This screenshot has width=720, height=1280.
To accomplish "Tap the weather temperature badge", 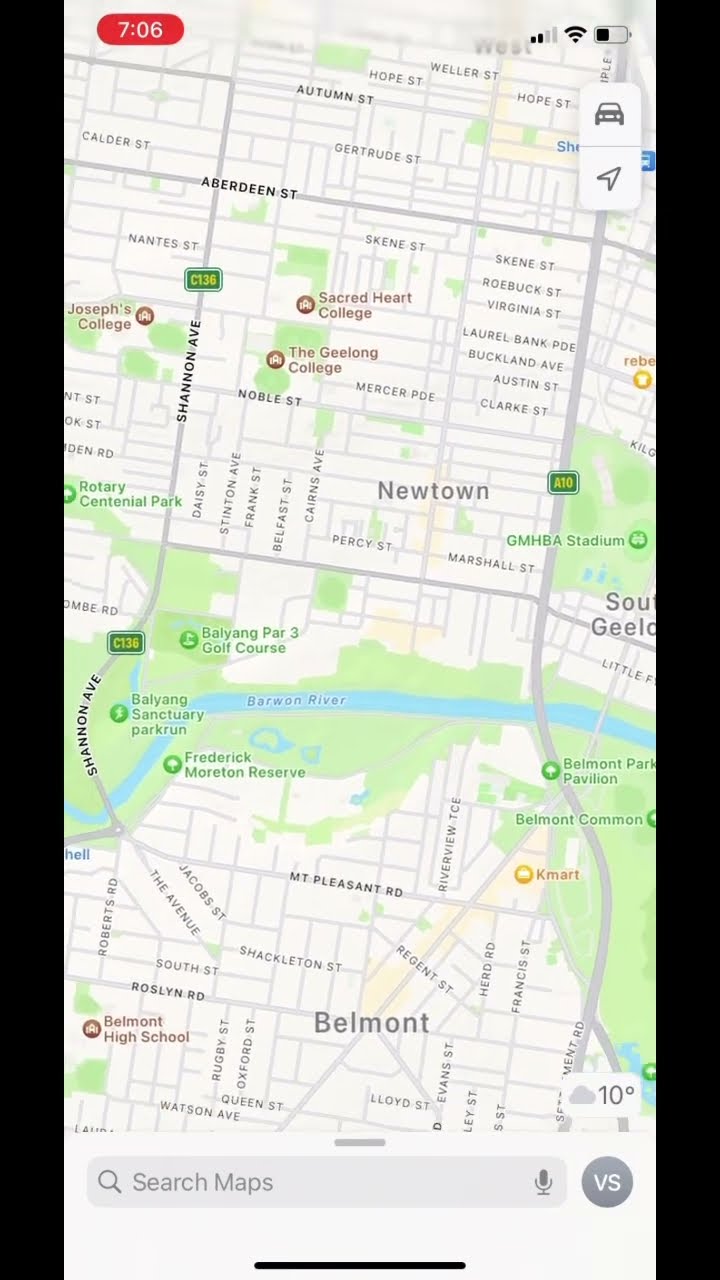I will coord(602,1095).
